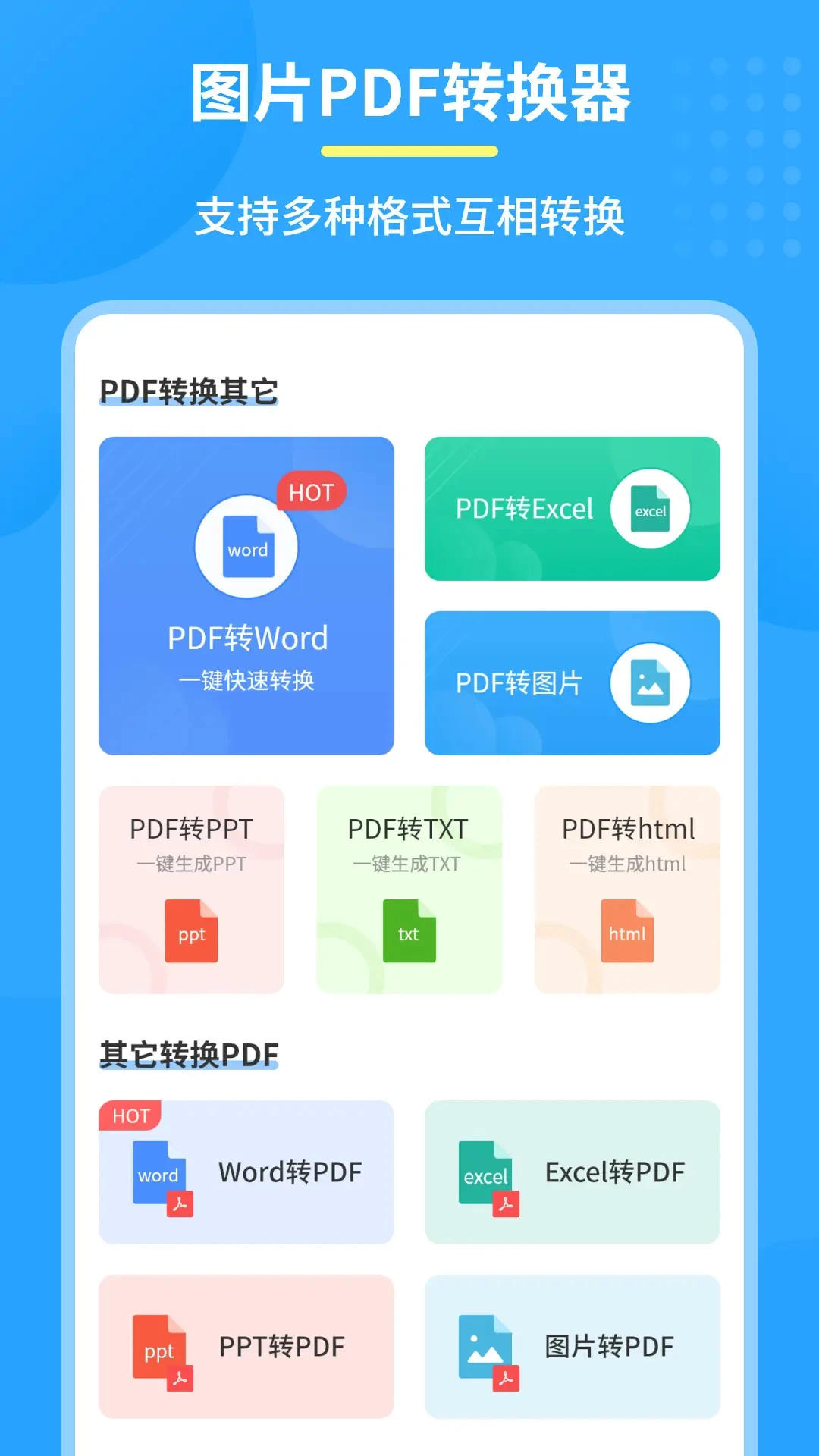
Task: Click the excel file icon on PDF转Excel card
Action: pyautogui.click(x=651, y=510)
